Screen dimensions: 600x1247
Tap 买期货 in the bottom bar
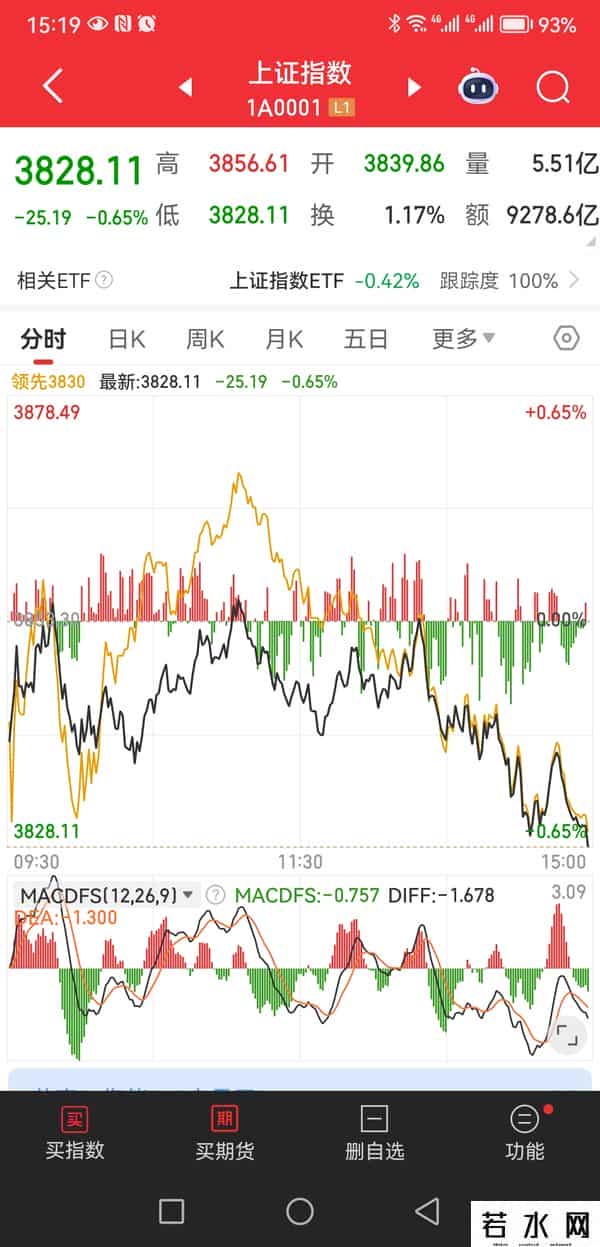[225, 1133]
